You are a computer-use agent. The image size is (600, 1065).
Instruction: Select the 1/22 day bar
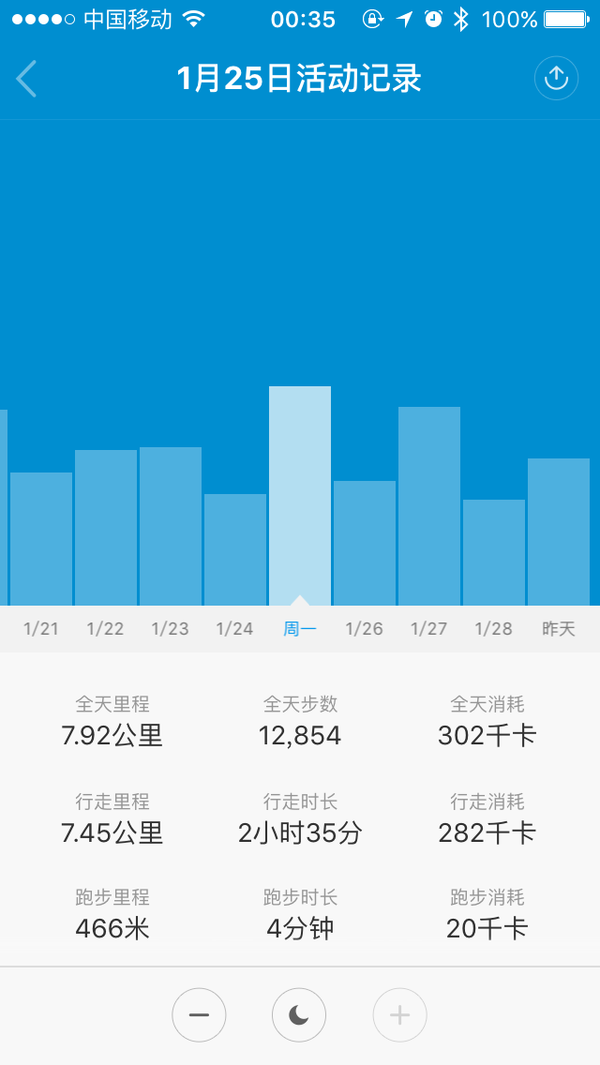[106, 527]
